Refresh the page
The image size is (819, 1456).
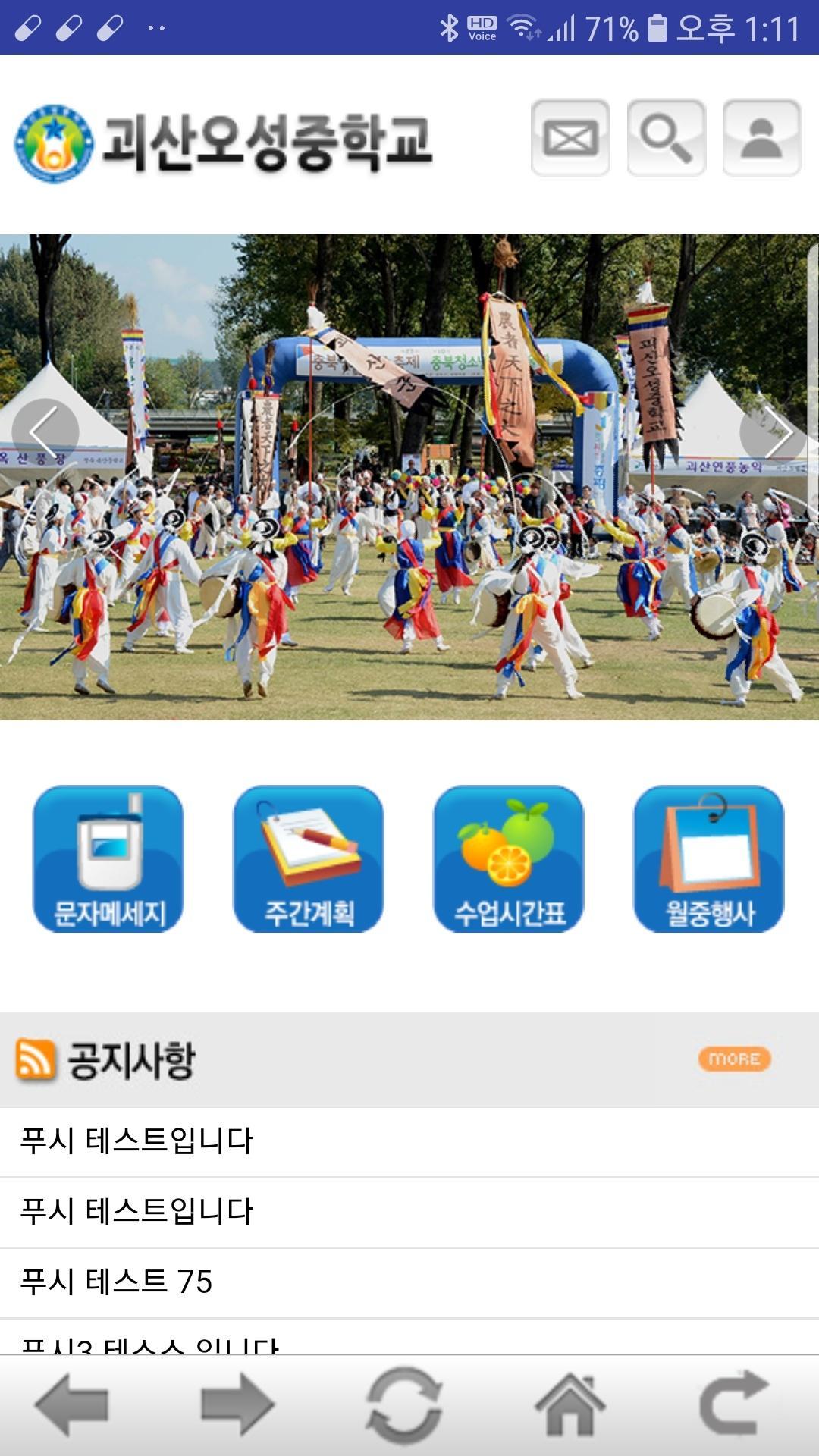click(404, 1404)
